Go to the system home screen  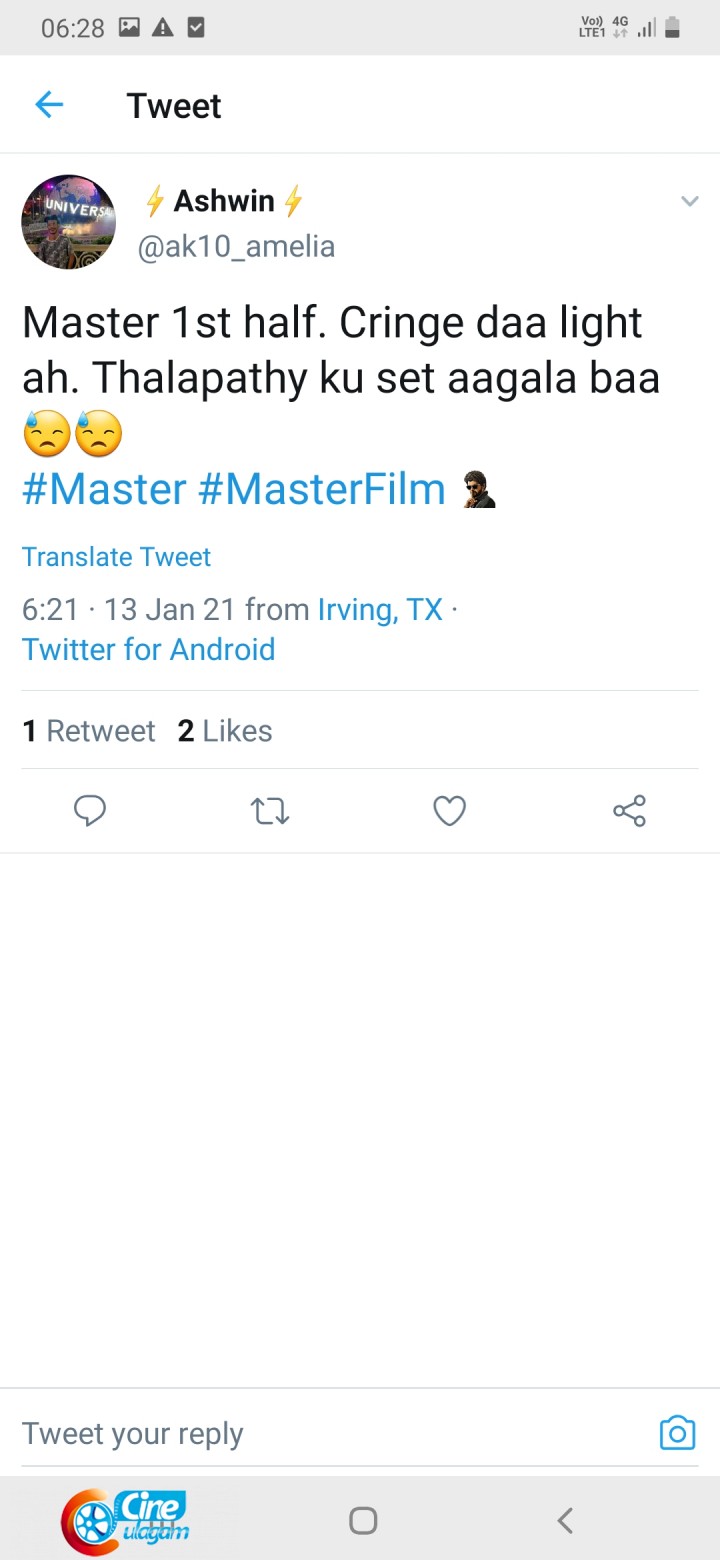(363, 1521)
